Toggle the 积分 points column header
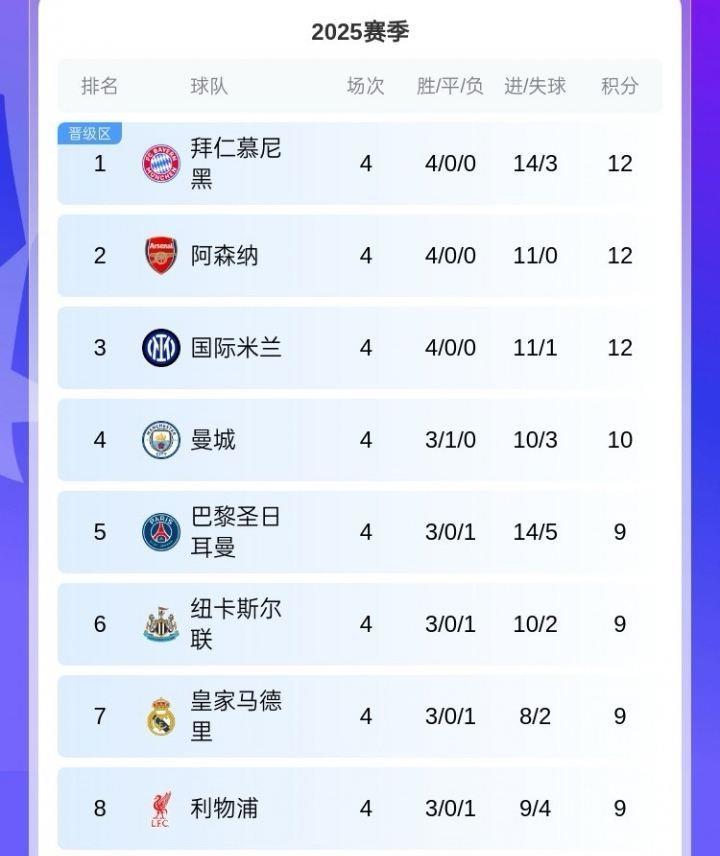Screen dimensions: 720x856 click(x=621, y=86)
